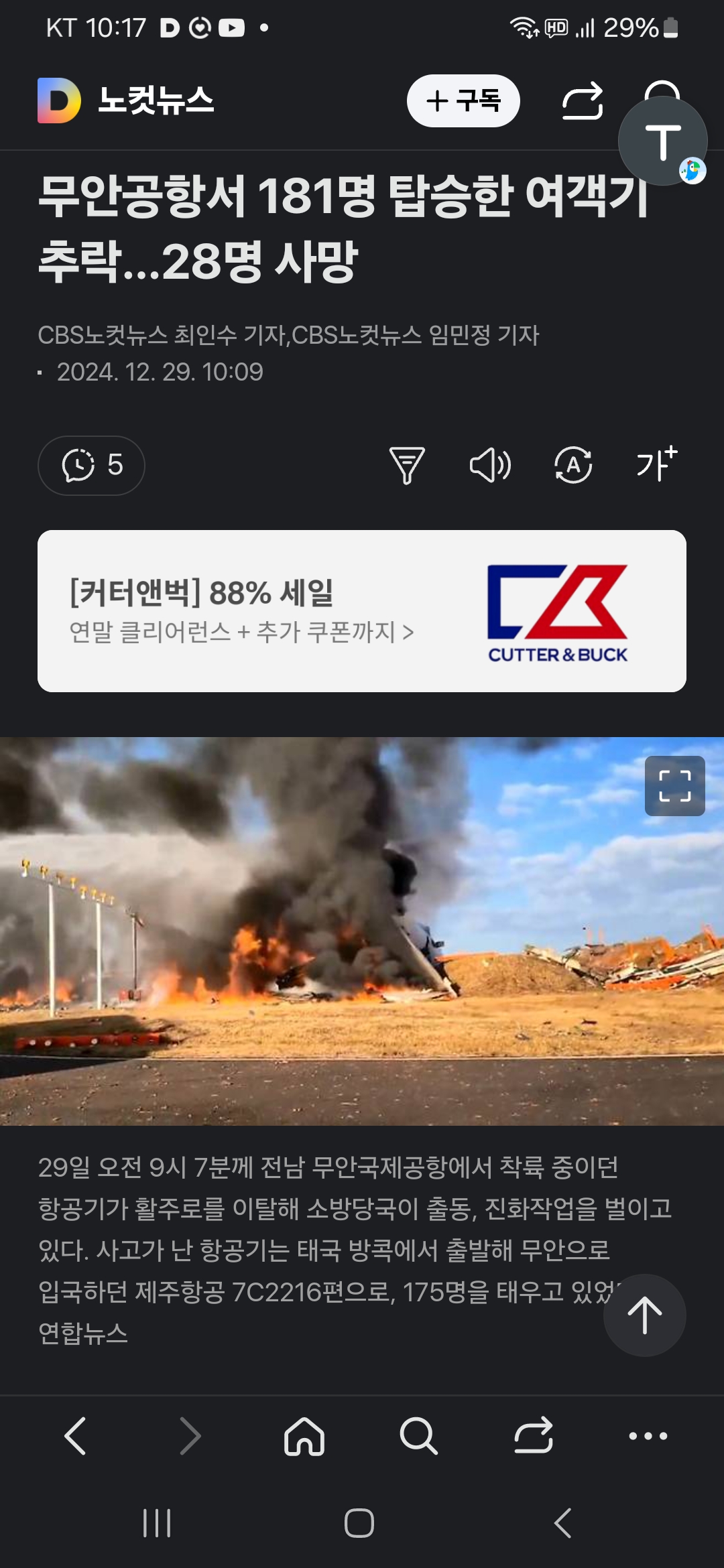Open the 커터앤벅 88% 세일 ad banner
Image resolution: width=724 pixels, height=1568 pixels.
(x=362, y=610)
